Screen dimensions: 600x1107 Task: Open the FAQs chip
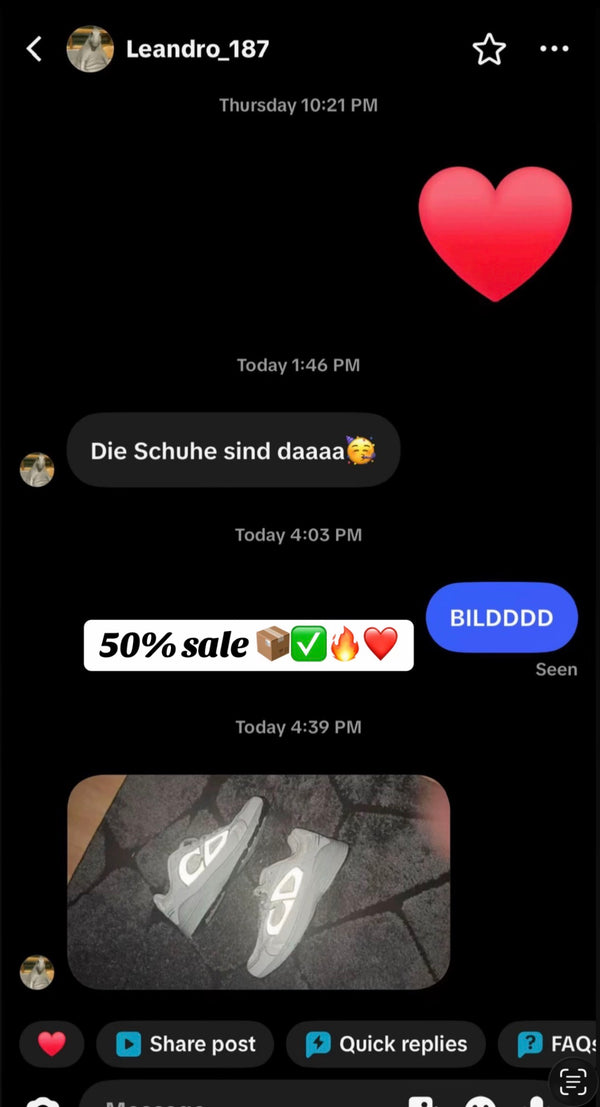[x=549, y=1043]
